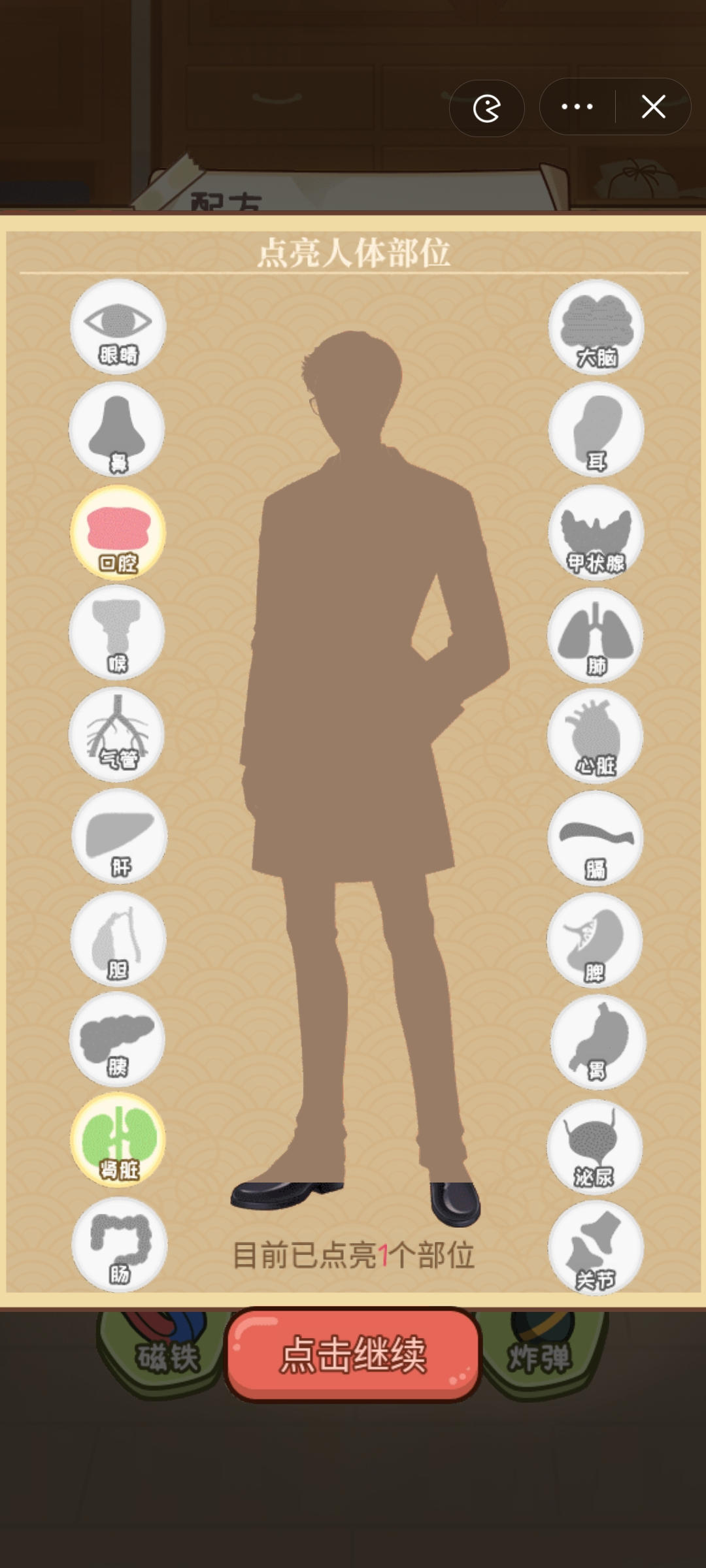This screenshot has height=1568, width=706.
Task: Select the 肠 organ icon
Action: coord(119,1245)
